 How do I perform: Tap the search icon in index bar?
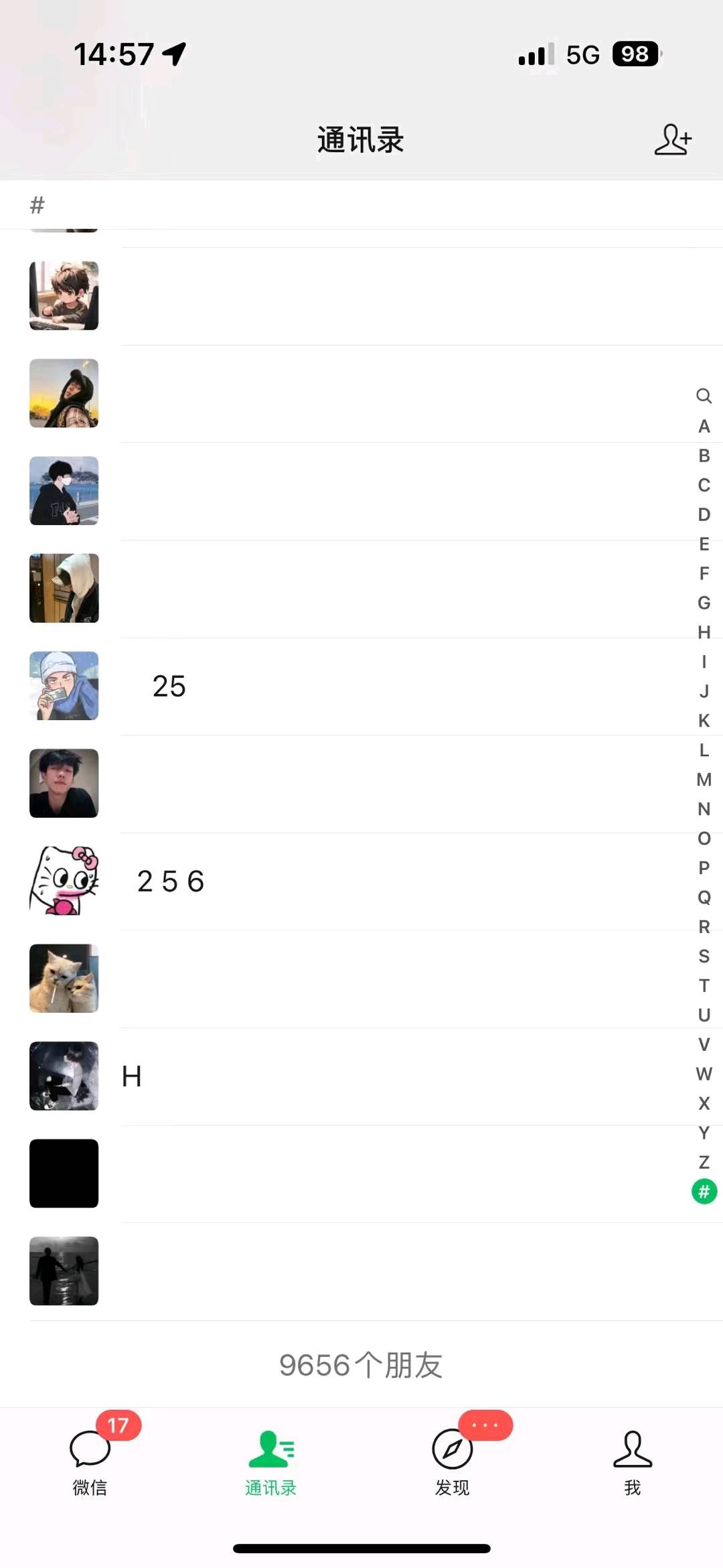click(x=704, y=396)
